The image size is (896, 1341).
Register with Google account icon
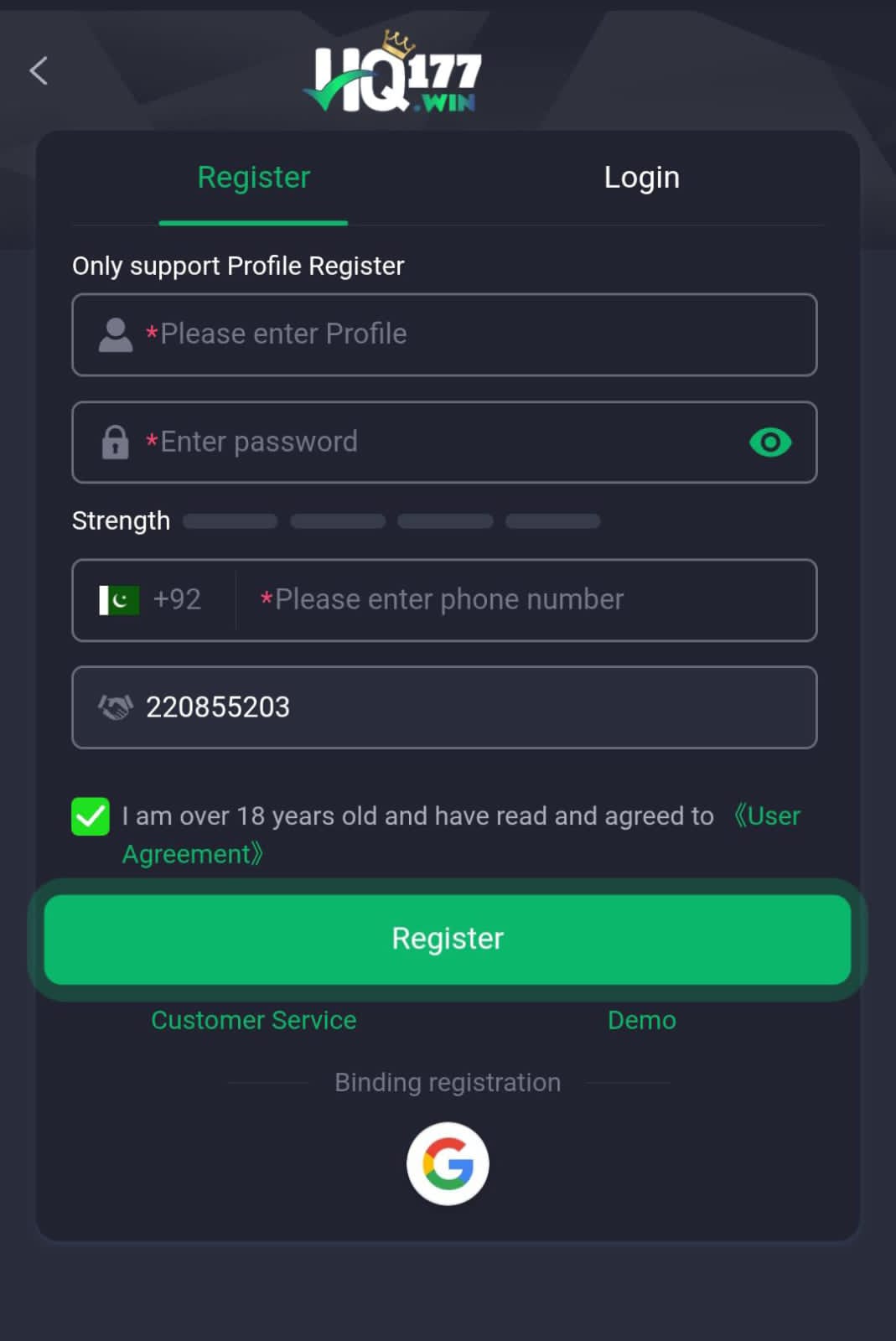click(448, 1163)
